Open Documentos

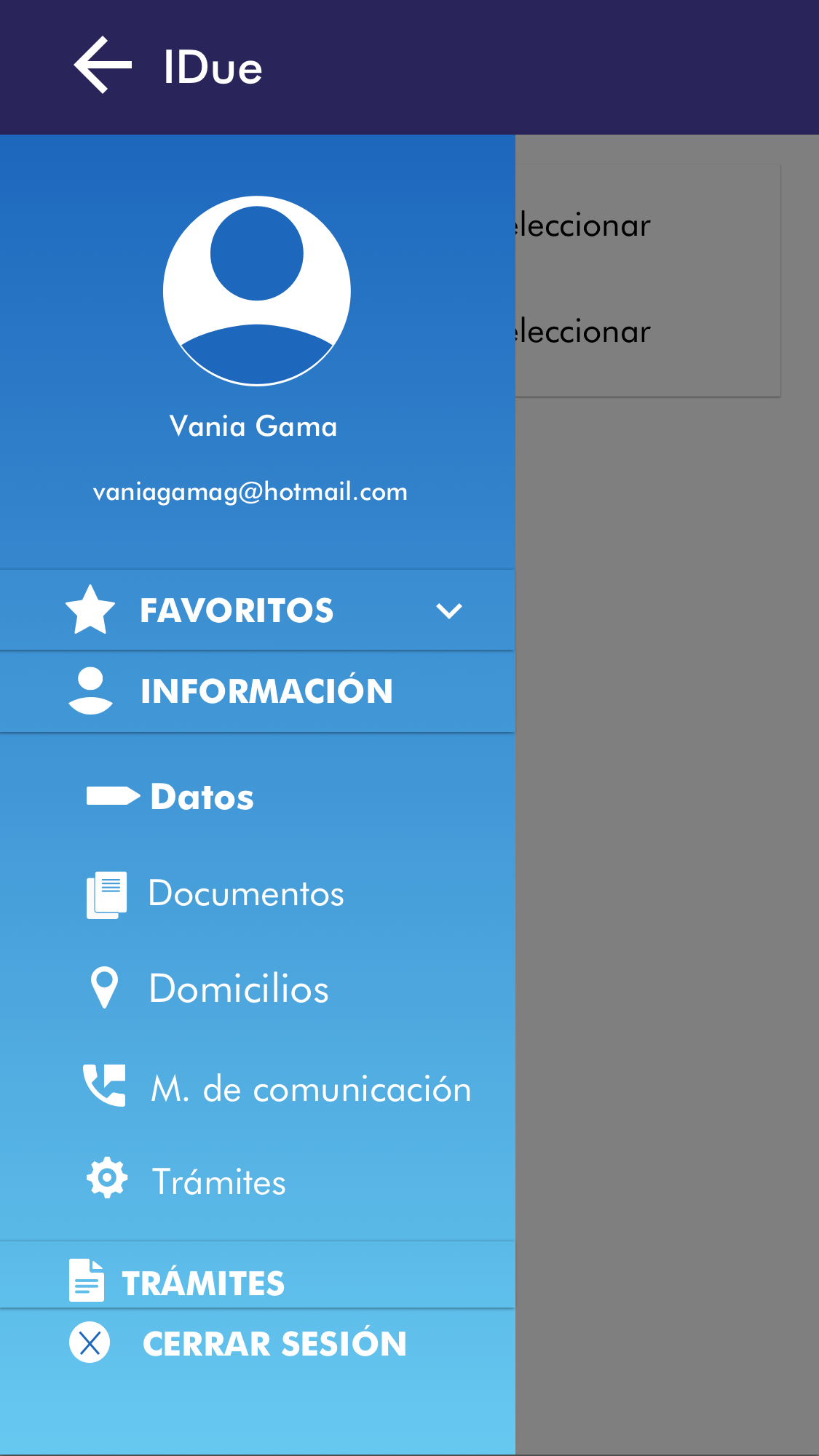click(245, 894)
